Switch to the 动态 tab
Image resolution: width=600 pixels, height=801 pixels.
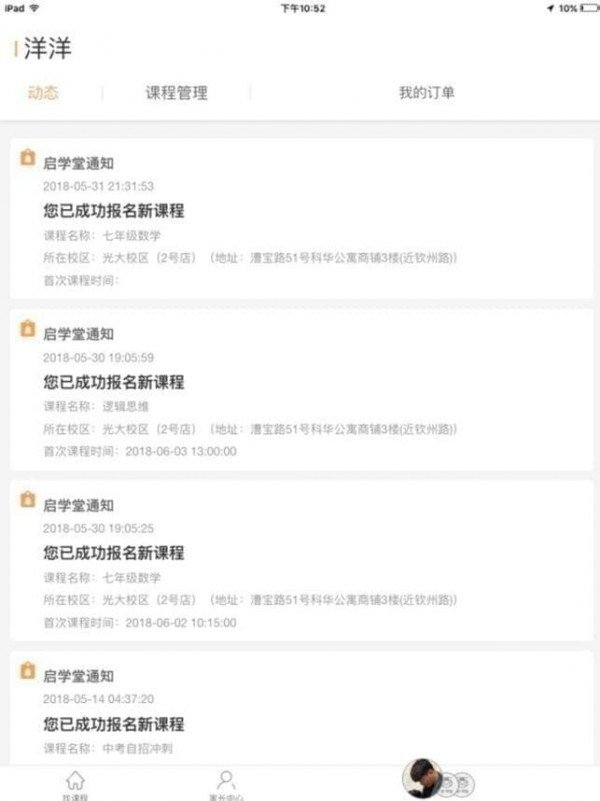[43, 93]
